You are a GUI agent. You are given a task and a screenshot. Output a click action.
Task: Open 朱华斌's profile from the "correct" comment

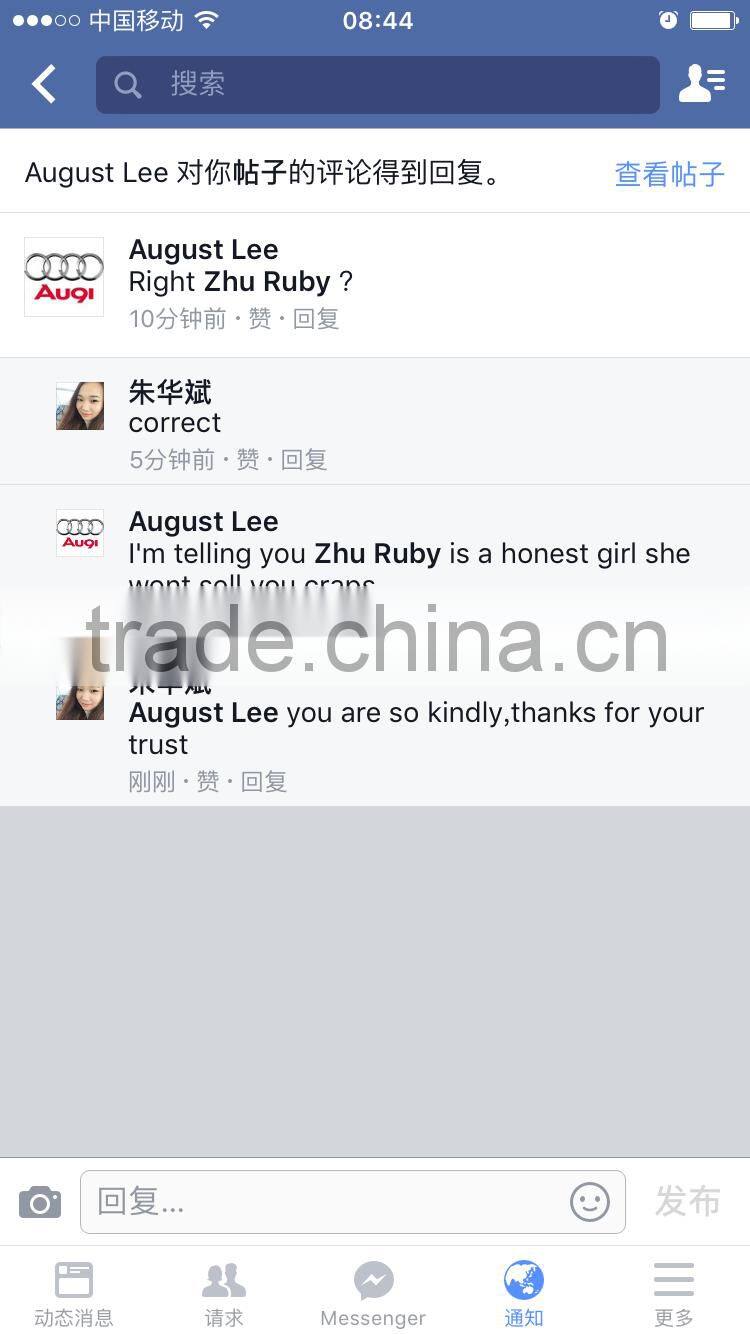[x=170, y=391]
